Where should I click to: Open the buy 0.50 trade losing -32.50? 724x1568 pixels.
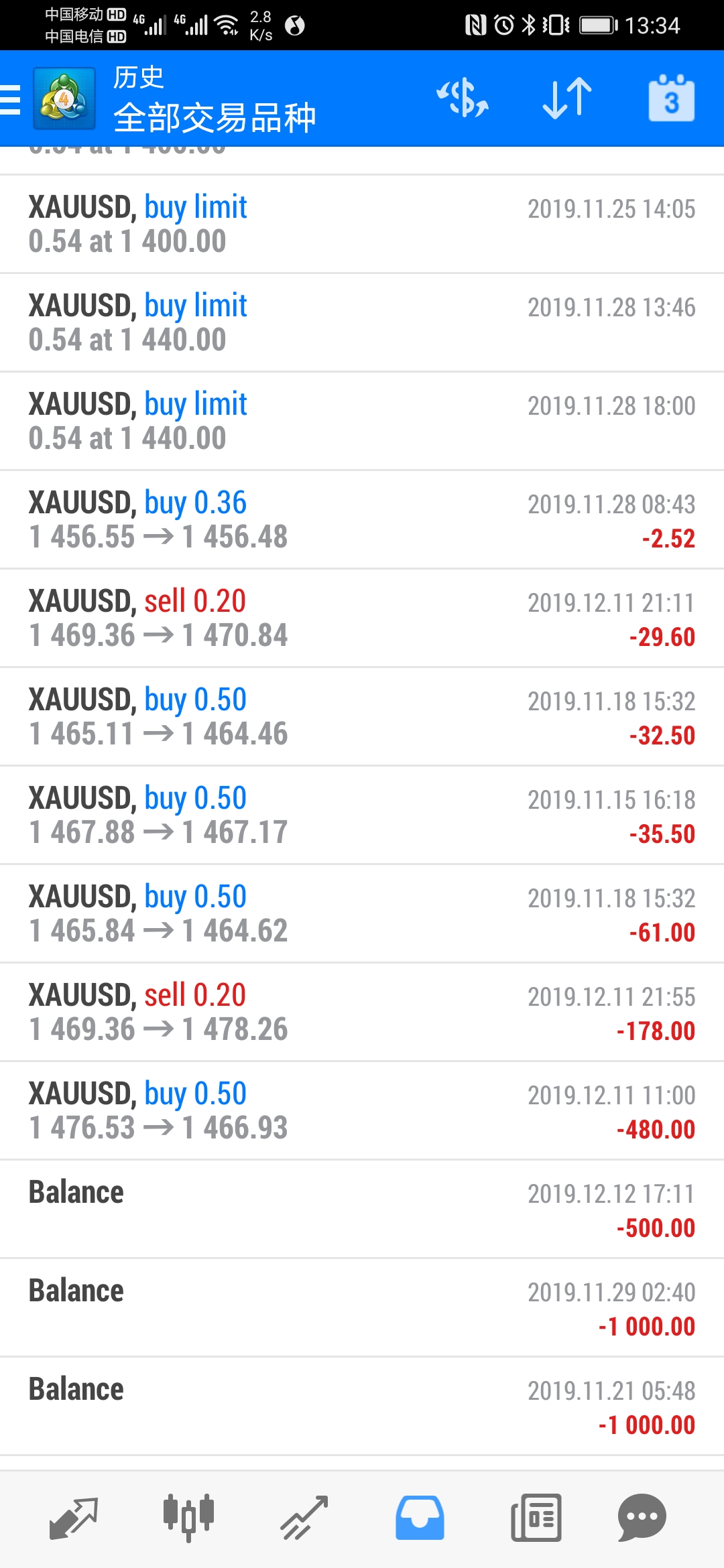tap(362, 717)
